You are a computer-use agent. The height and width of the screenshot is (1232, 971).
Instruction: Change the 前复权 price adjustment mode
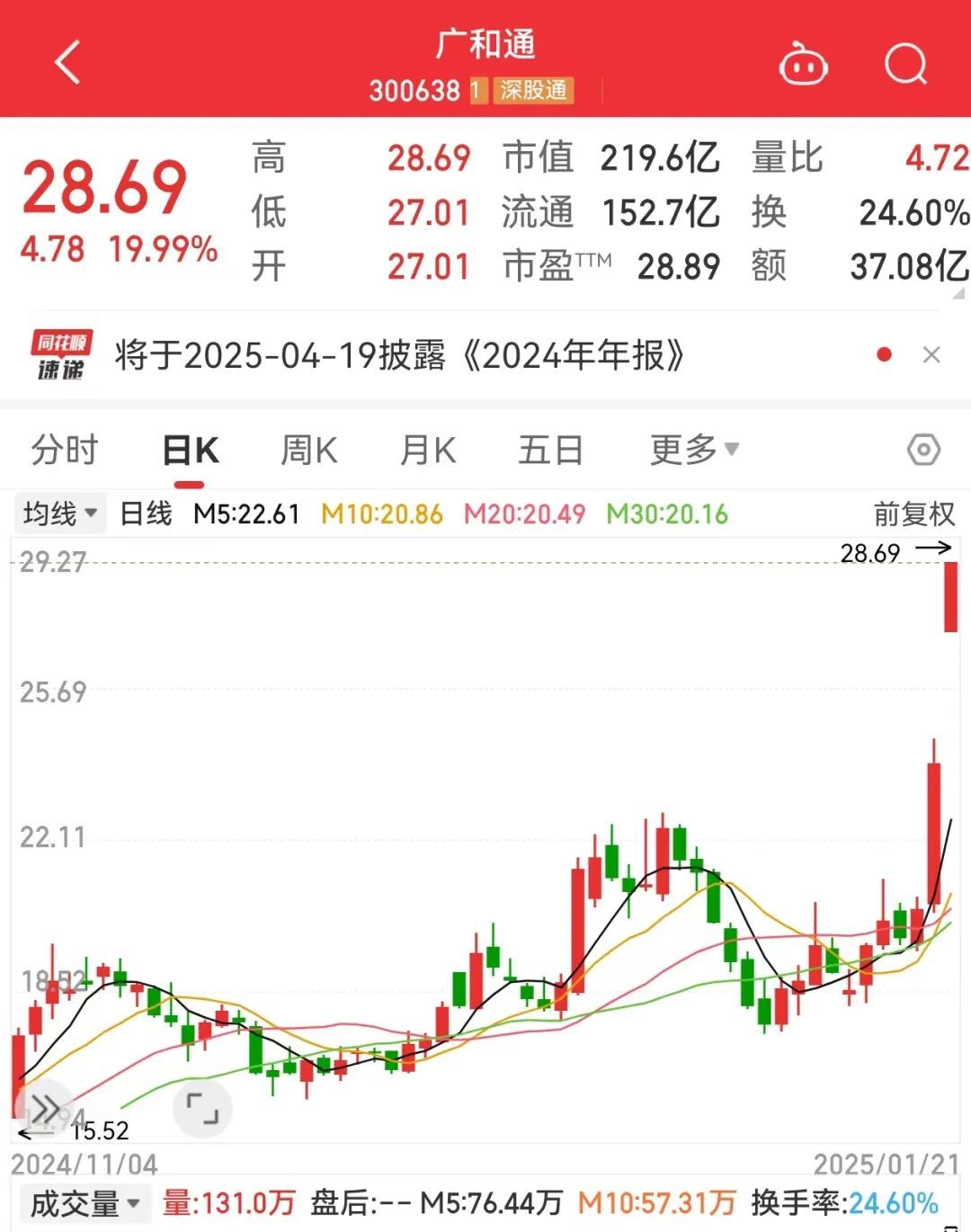tap(913, 514)
